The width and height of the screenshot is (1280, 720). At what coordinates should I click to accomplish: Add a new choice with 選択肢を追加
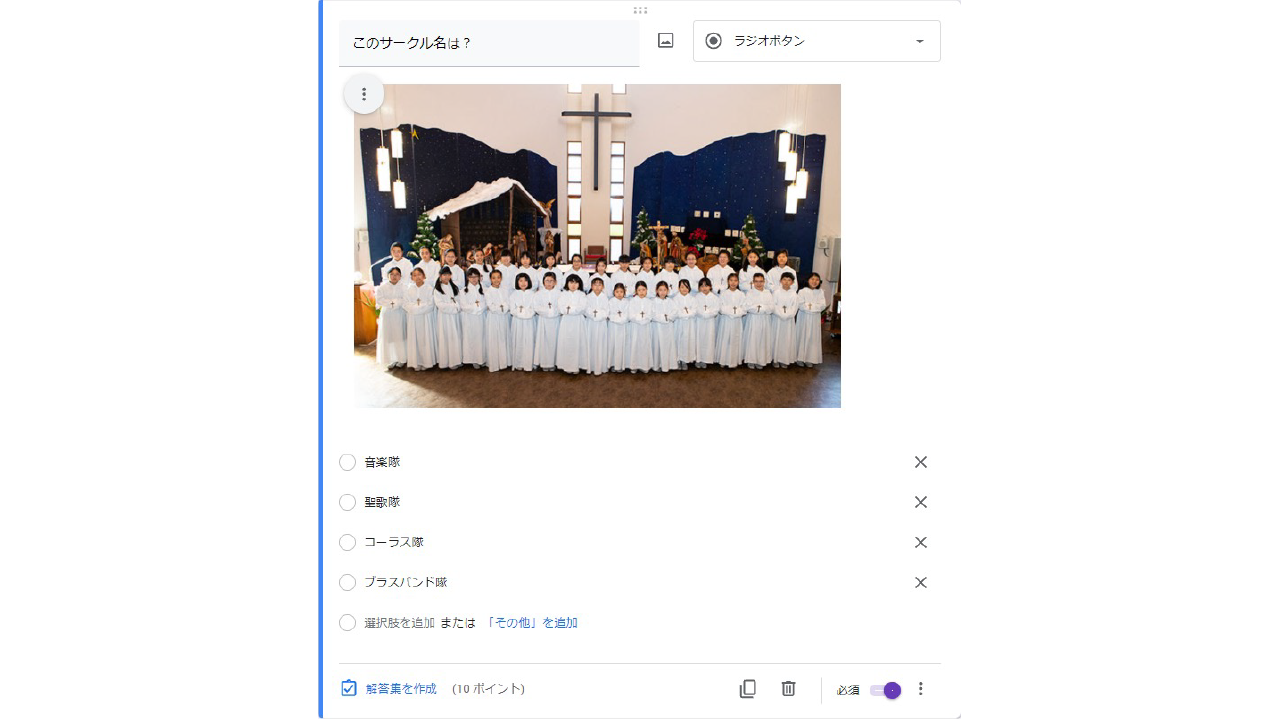399,623
